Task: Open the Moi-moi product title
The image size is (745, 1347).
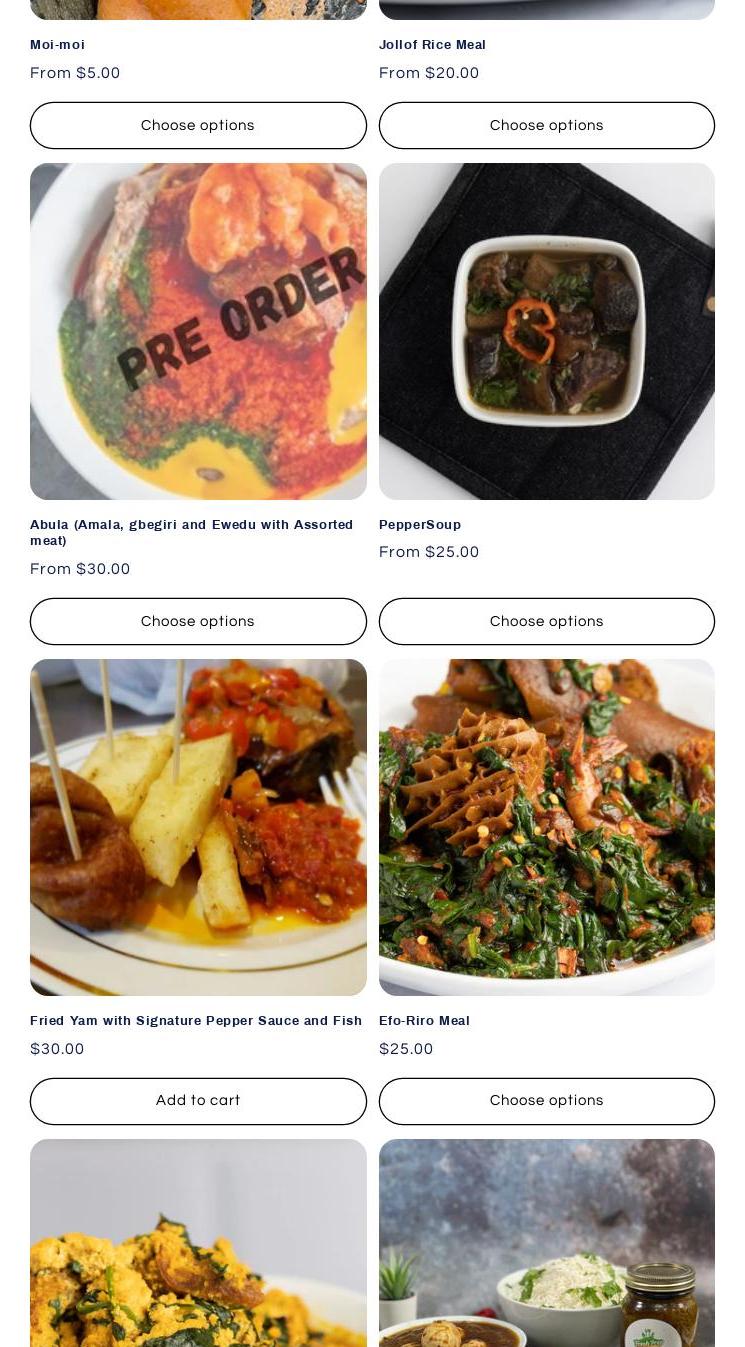Action: [57, 45]
